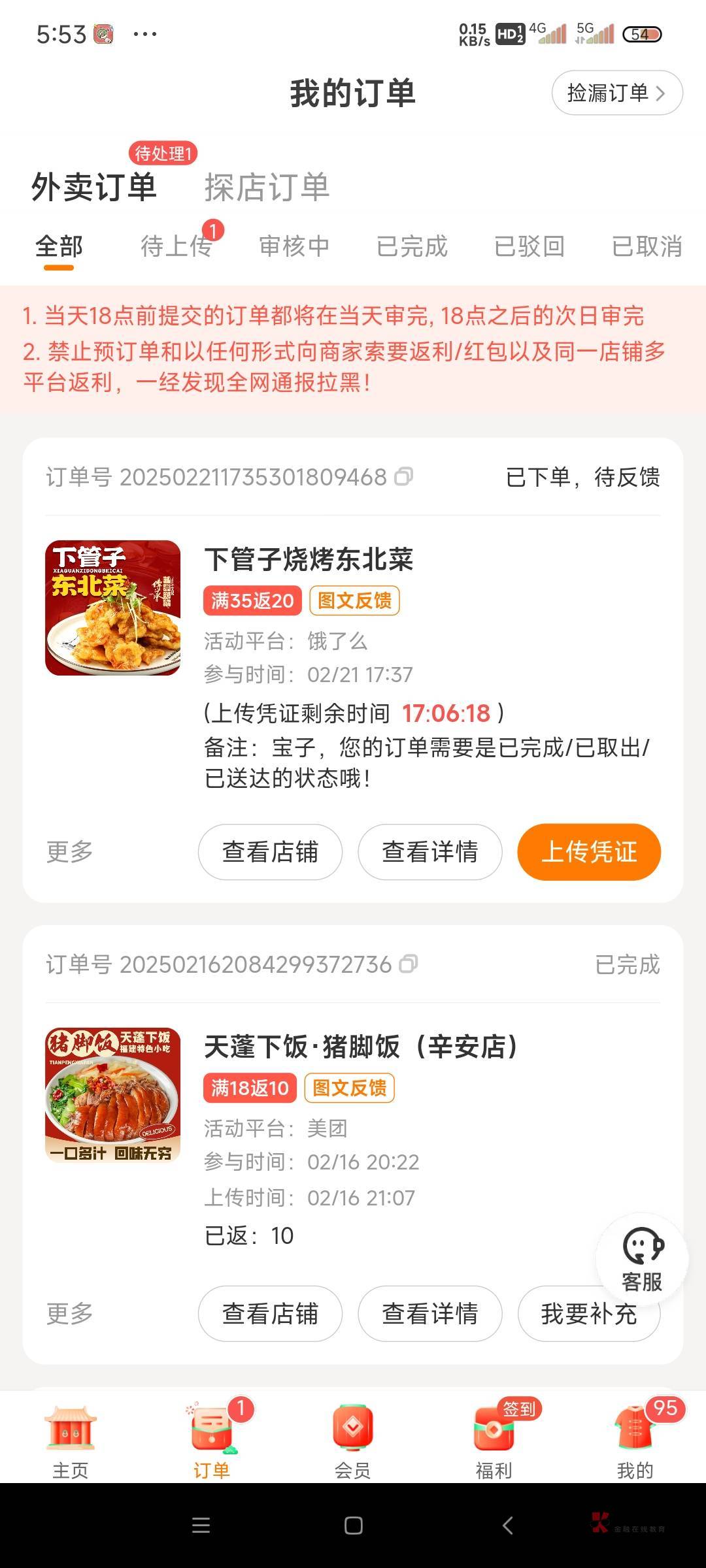Switch to 探店订单 tab
Image resolution: width=706 pixels, height=1568 pixels.
(x=267, y=188)
